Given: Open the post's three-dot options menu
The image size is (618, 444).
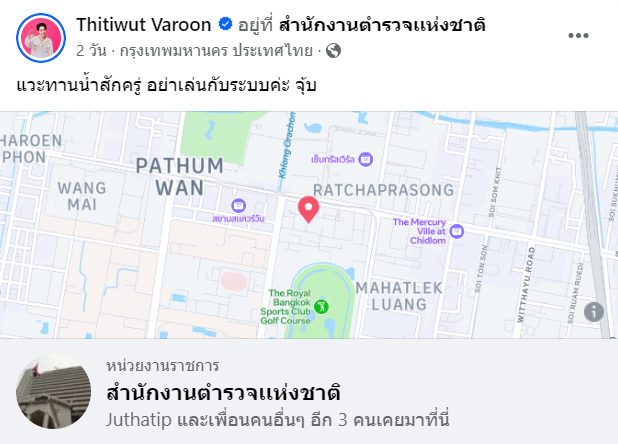Looking at the screenshot, I should [x=578, y=35].
